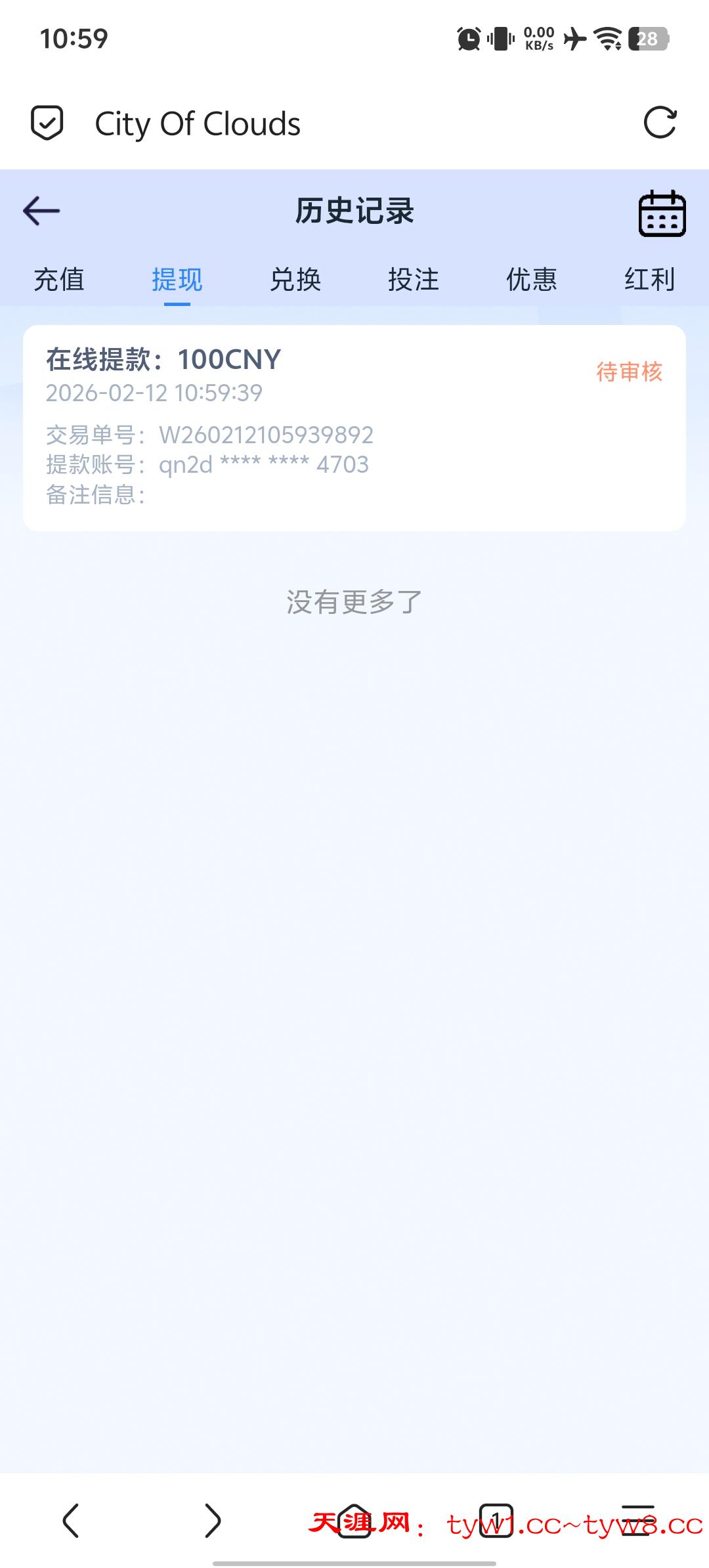Switch to the 优惠 tab
709x1568 pixels.
pyautogui.click(x=532, y=280)
